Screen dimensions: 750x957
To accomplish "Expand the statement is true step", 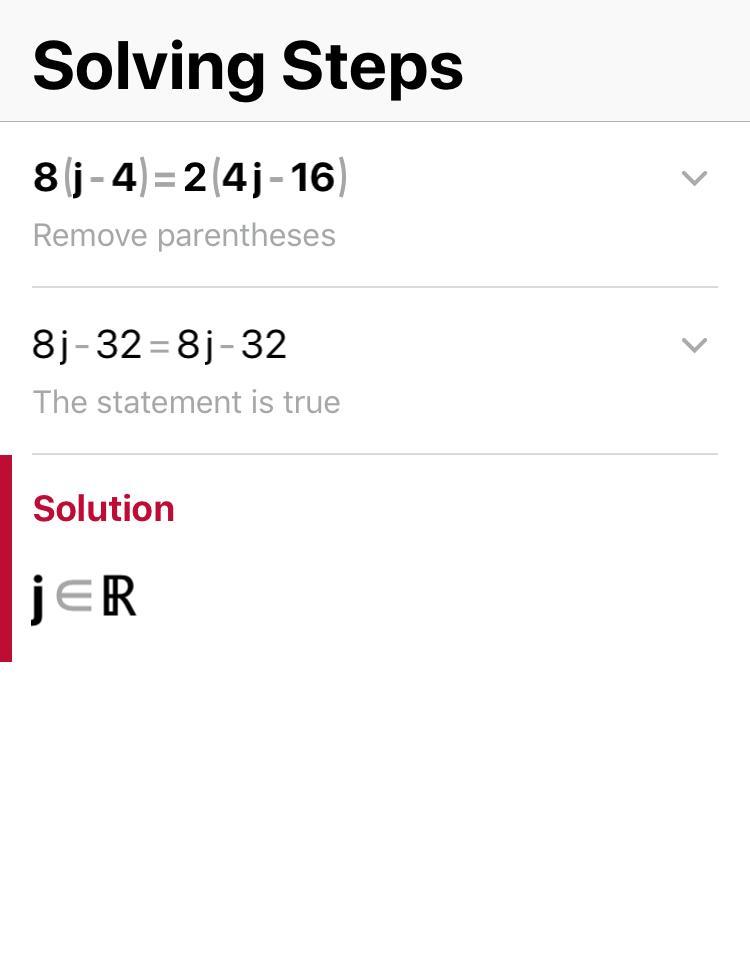I will click(x=694, y=345).
